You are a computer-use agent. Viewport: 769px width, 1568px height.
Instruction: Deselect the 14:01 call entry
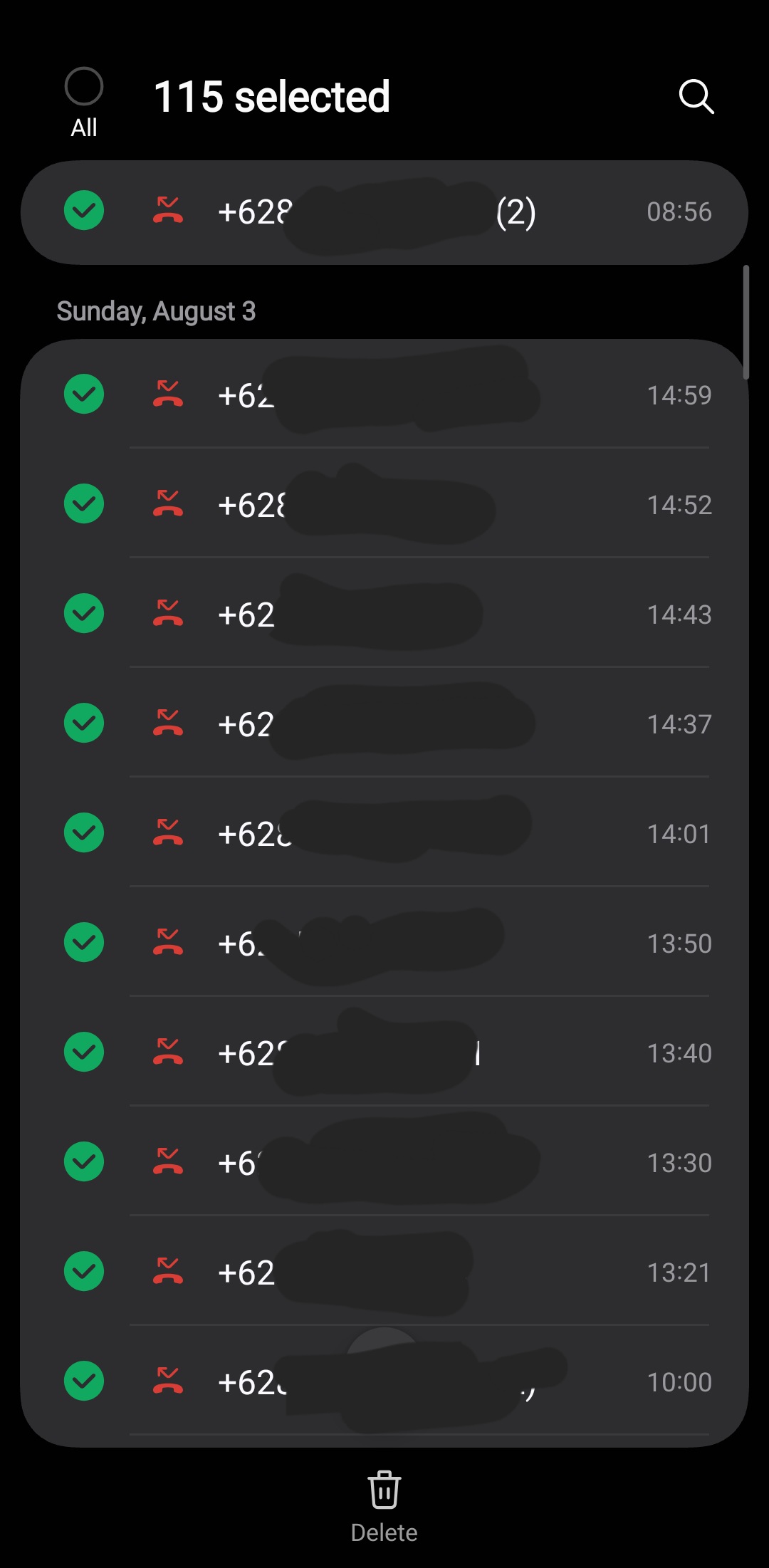[84, 832]
